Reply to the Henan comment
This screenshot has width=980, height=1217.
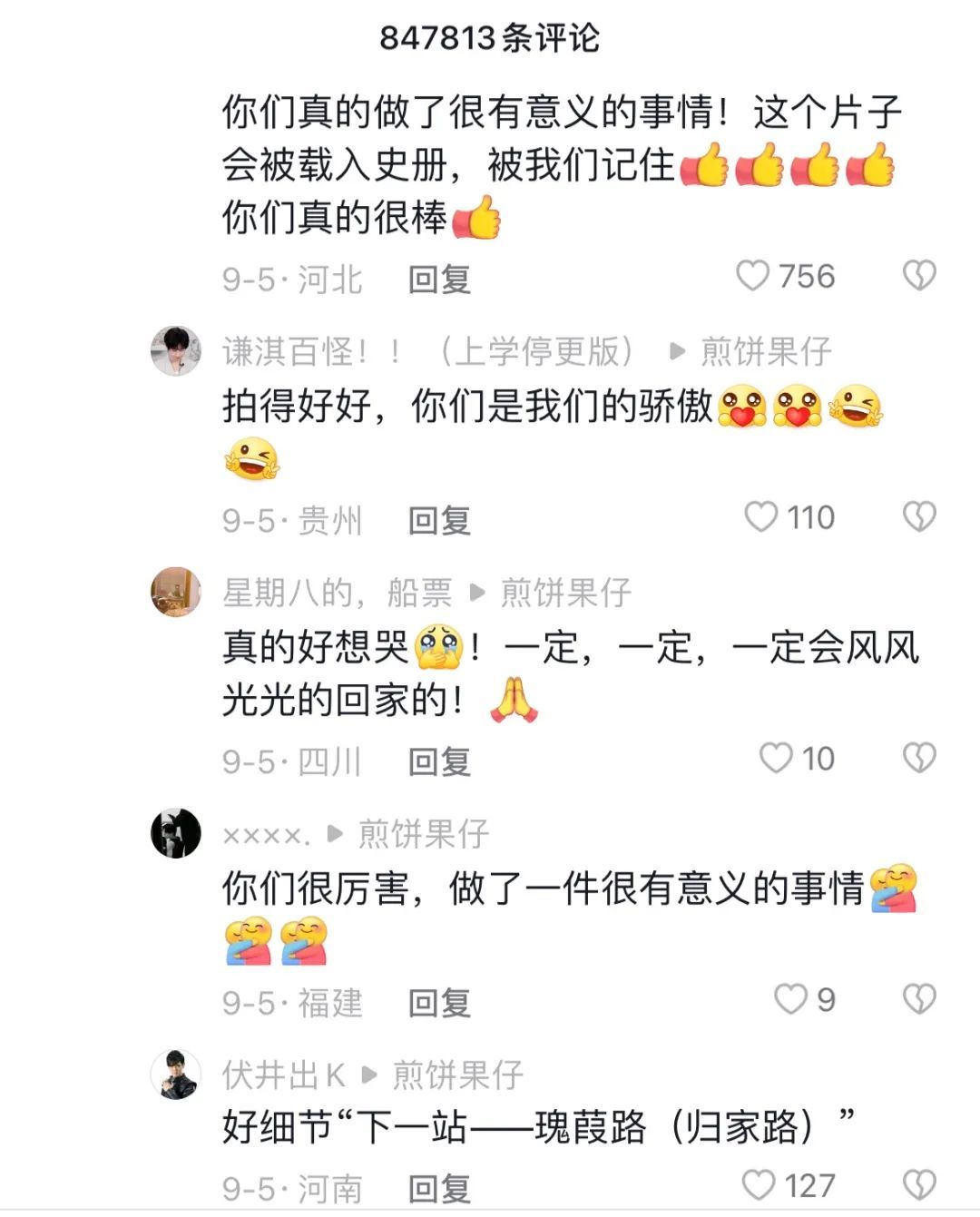tap(439, 1188)
